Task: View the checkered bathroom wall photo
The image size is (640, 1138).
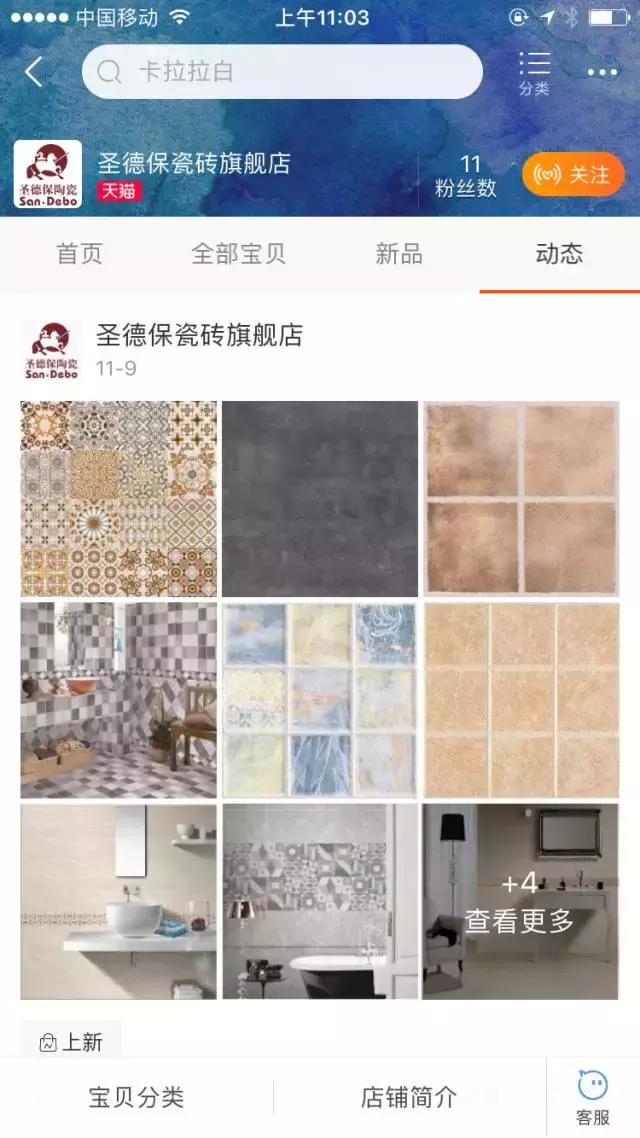Action: [x=118, y=699]
